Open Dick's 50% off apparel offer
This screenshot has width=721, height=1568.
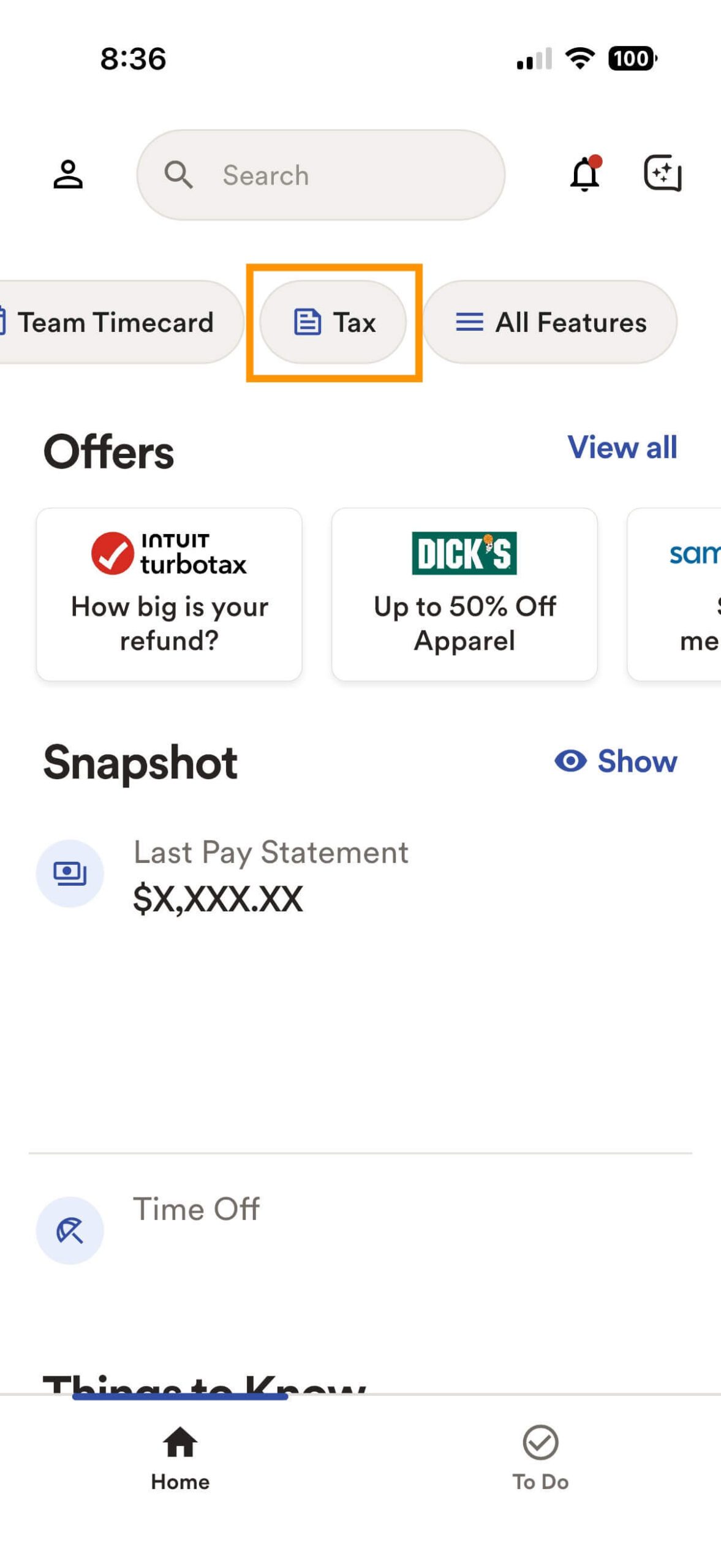point(464,594)
